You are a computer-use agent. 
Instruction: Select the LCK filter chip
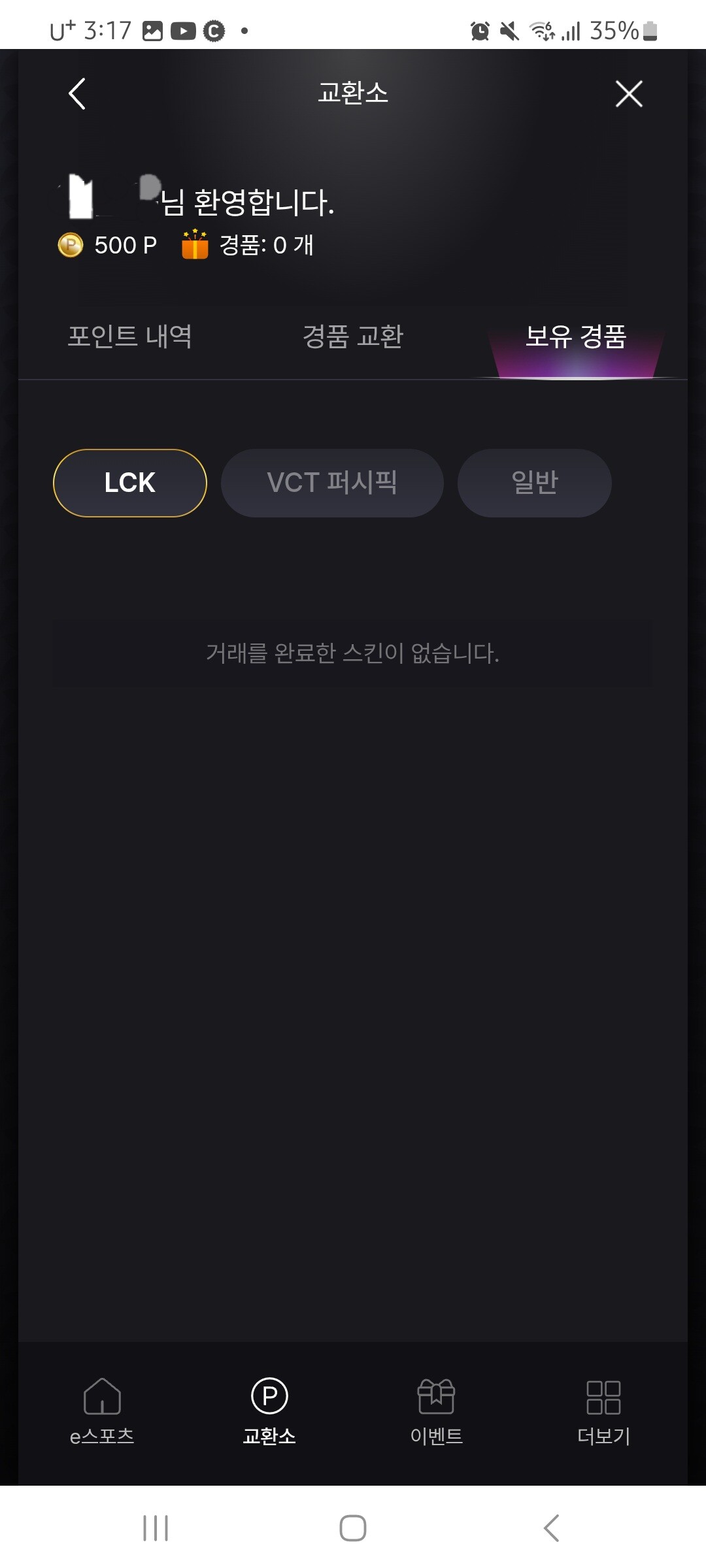(130, 483)
